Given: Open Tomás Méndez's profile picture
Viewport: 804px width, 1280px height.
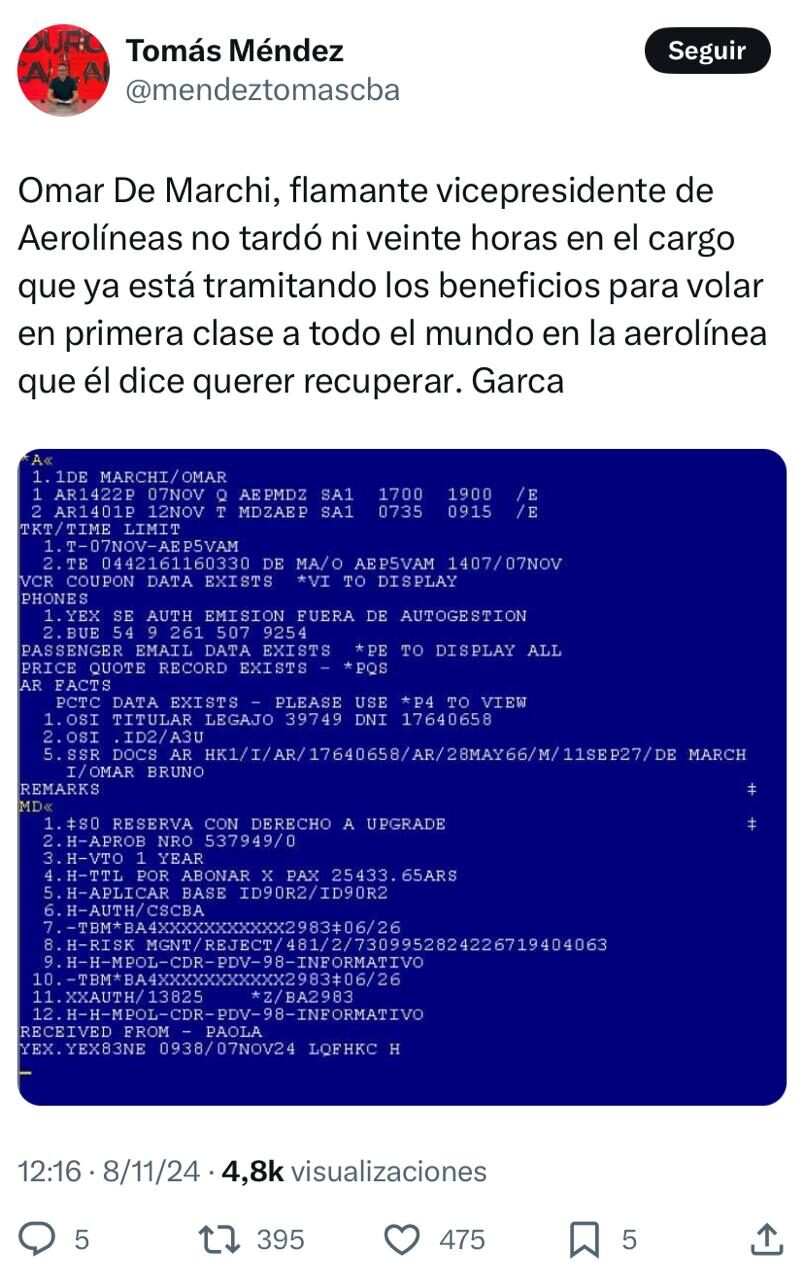Looking at the screenshot, I should pos(63,70).
